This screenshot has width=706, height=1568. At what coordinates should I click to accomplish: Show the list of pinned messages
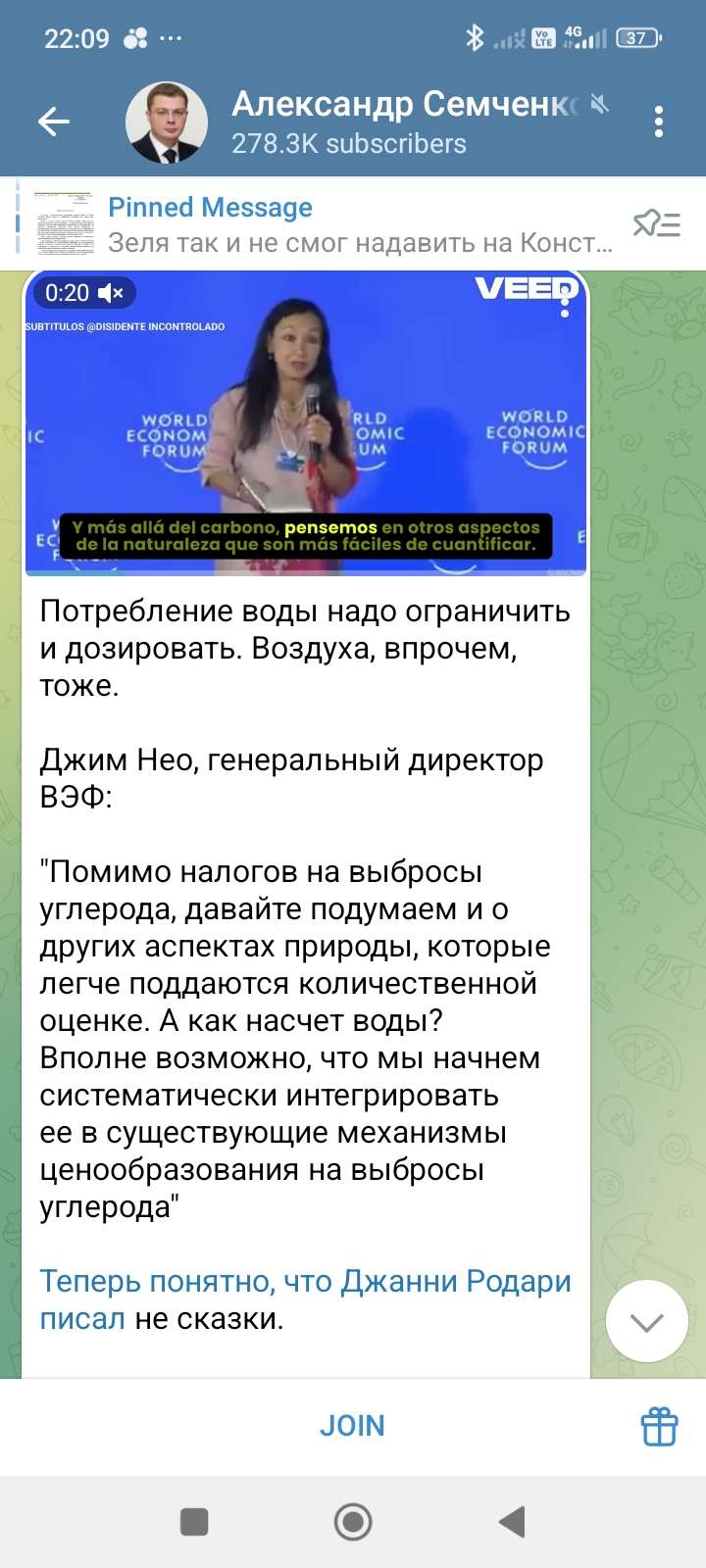pos(656,224)
